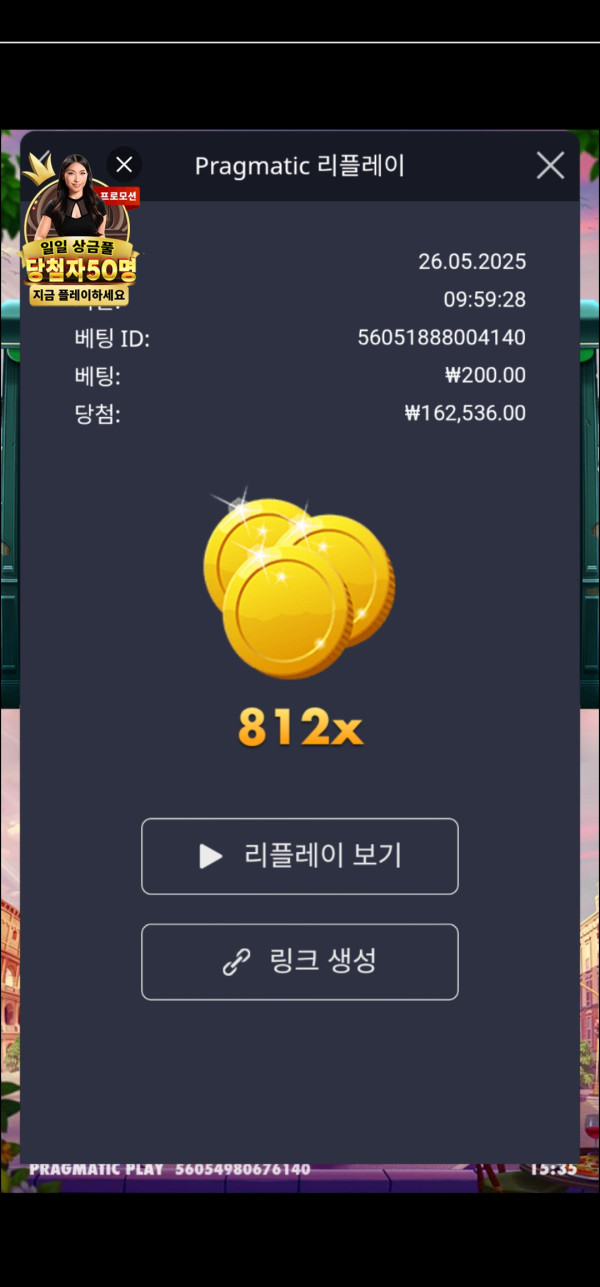The width and height of the screenshot is (600, 1287).
Task: Tap the 리플레이 보기 button
Action: pos(300,856)
